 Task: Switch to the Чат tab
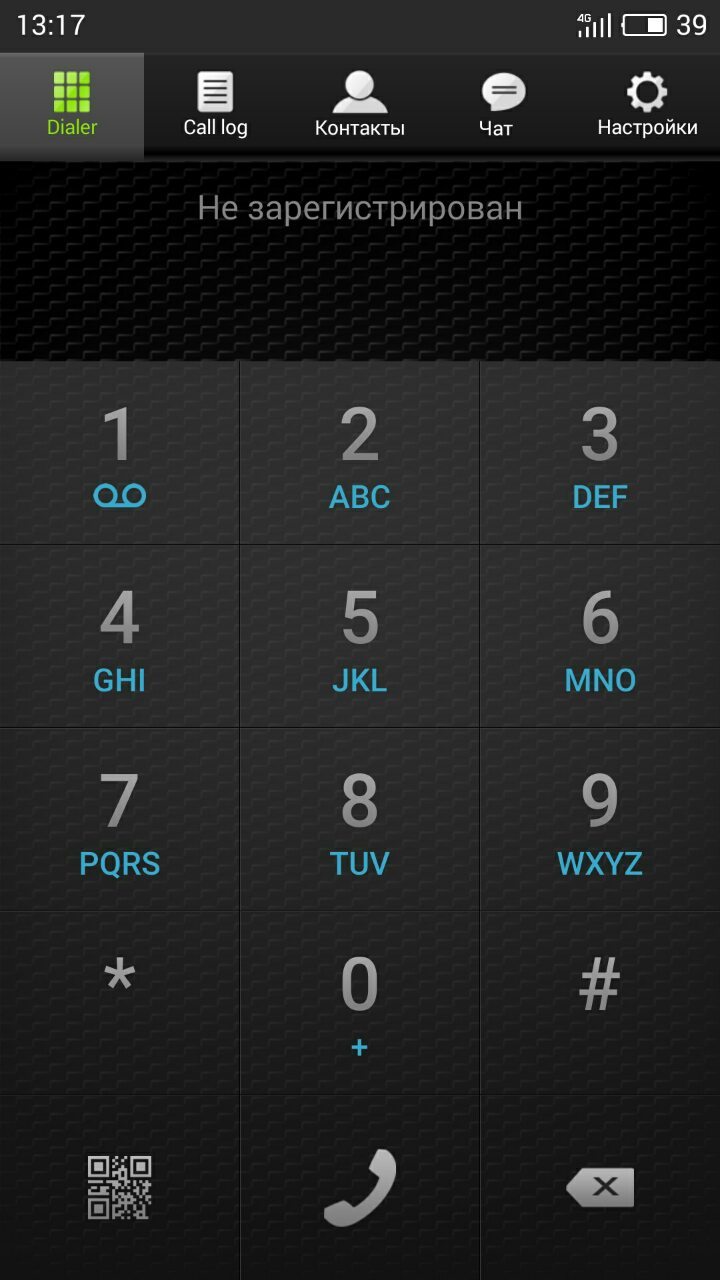[x=502, y=105]
